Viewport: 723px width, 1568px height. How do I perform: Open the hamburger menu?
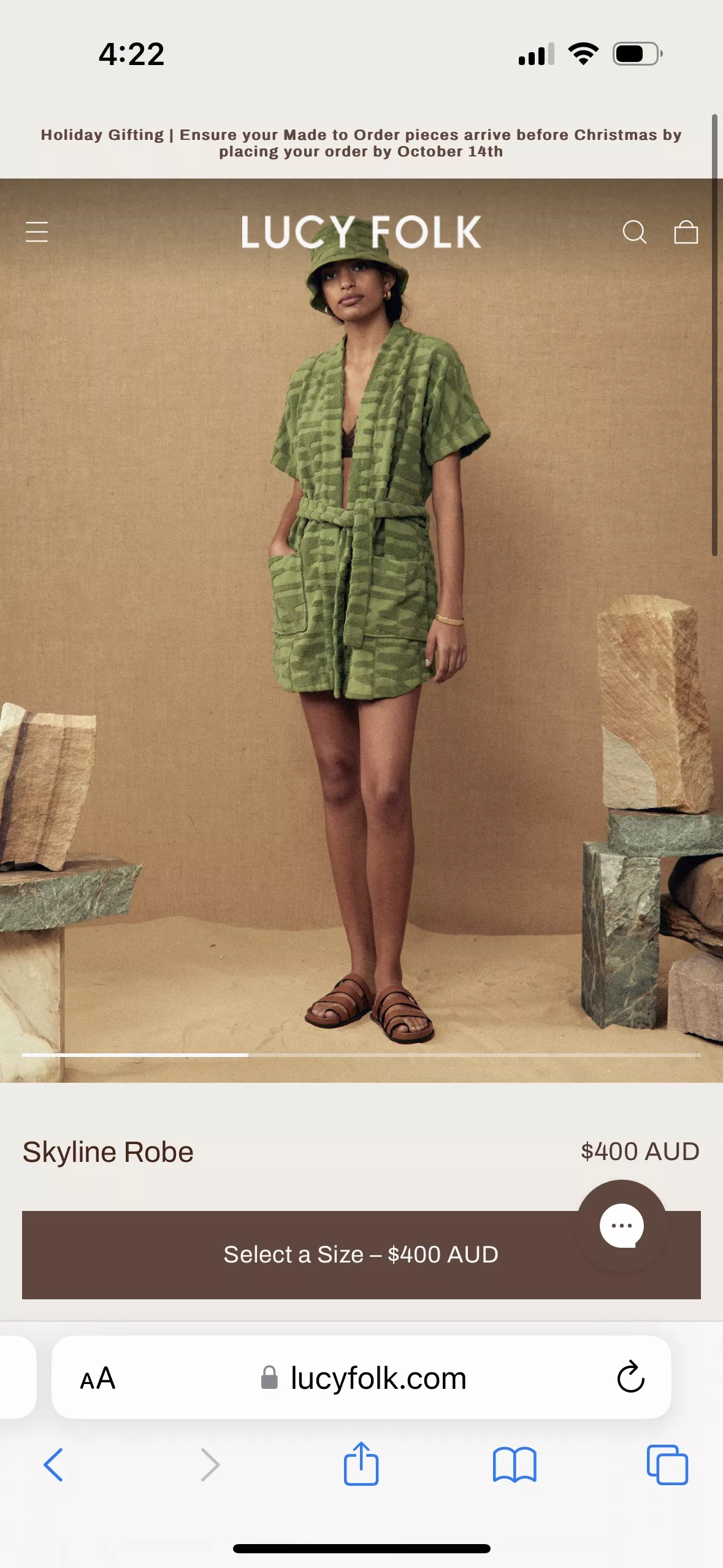tap(37, 232)
